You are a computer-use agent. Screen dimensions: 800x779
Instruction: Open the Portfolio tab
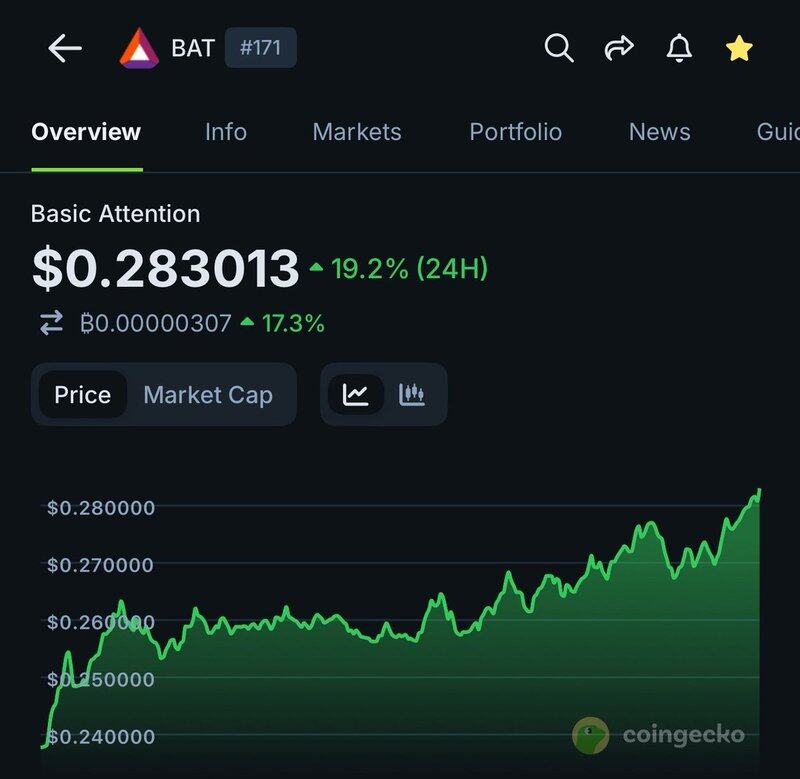click(515, 132)
